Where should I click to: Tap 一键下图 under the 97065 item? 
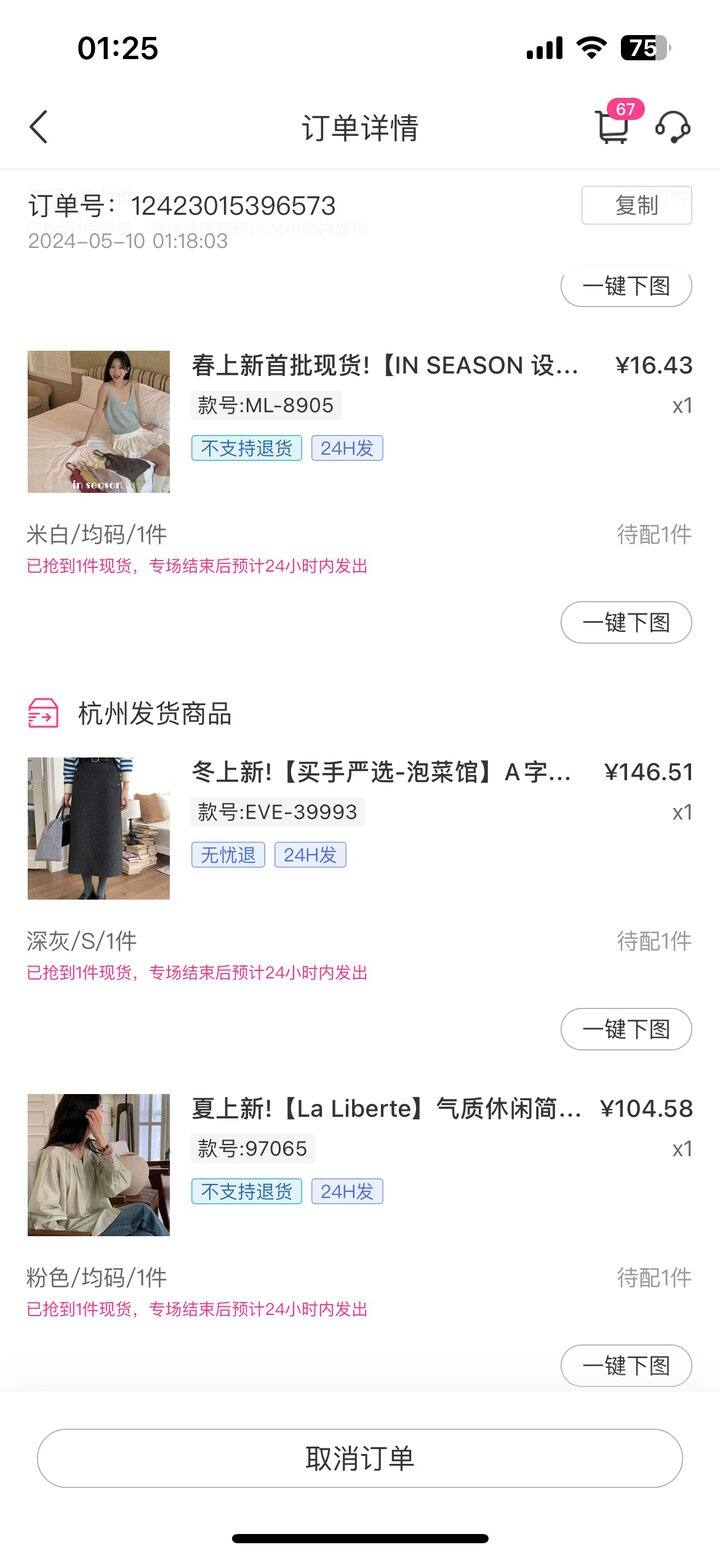626,1365
